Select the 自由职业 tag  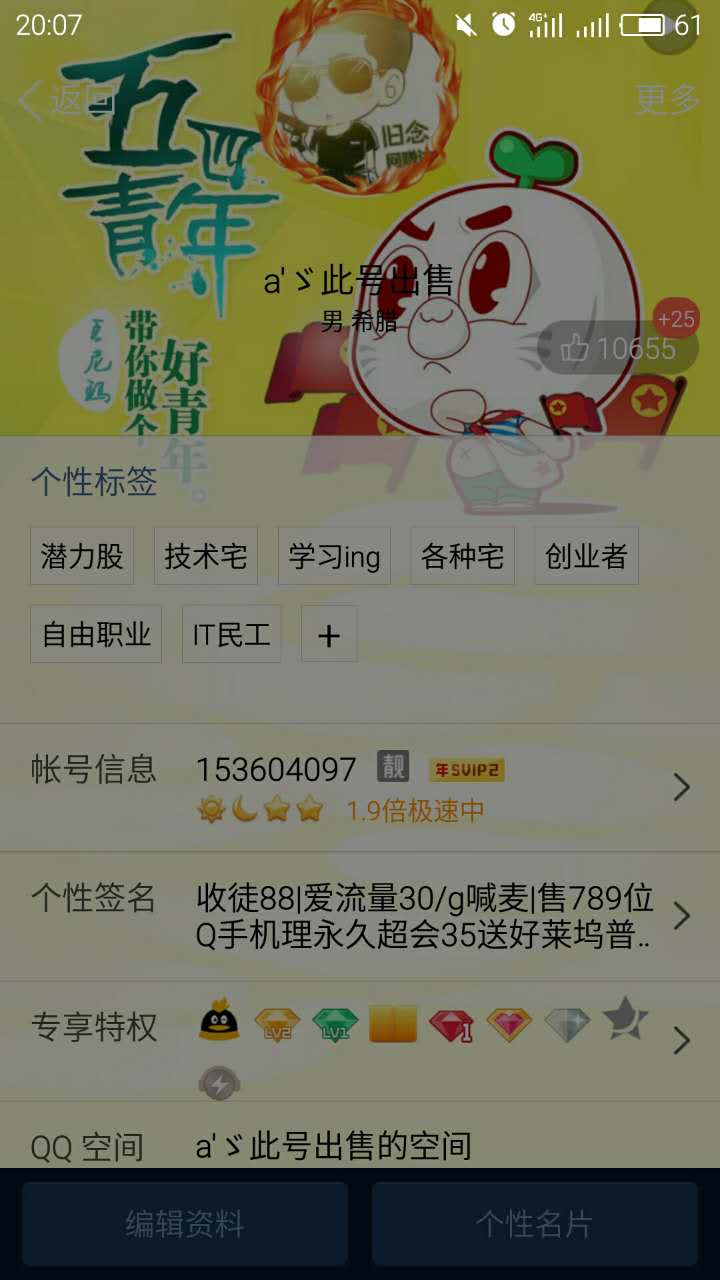96,634
